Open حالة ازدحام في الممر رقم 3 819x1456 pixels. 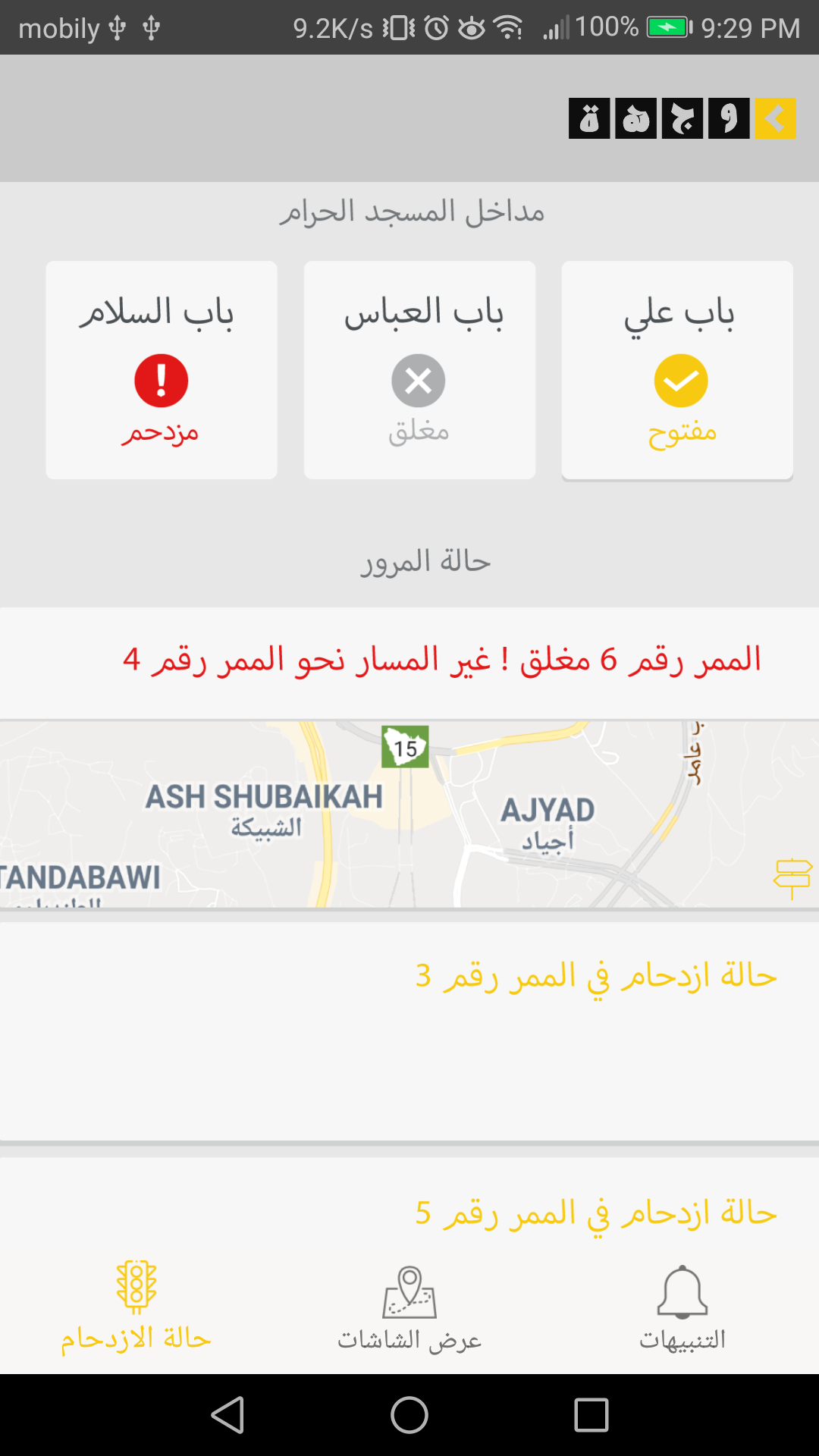pos(409,1031)
